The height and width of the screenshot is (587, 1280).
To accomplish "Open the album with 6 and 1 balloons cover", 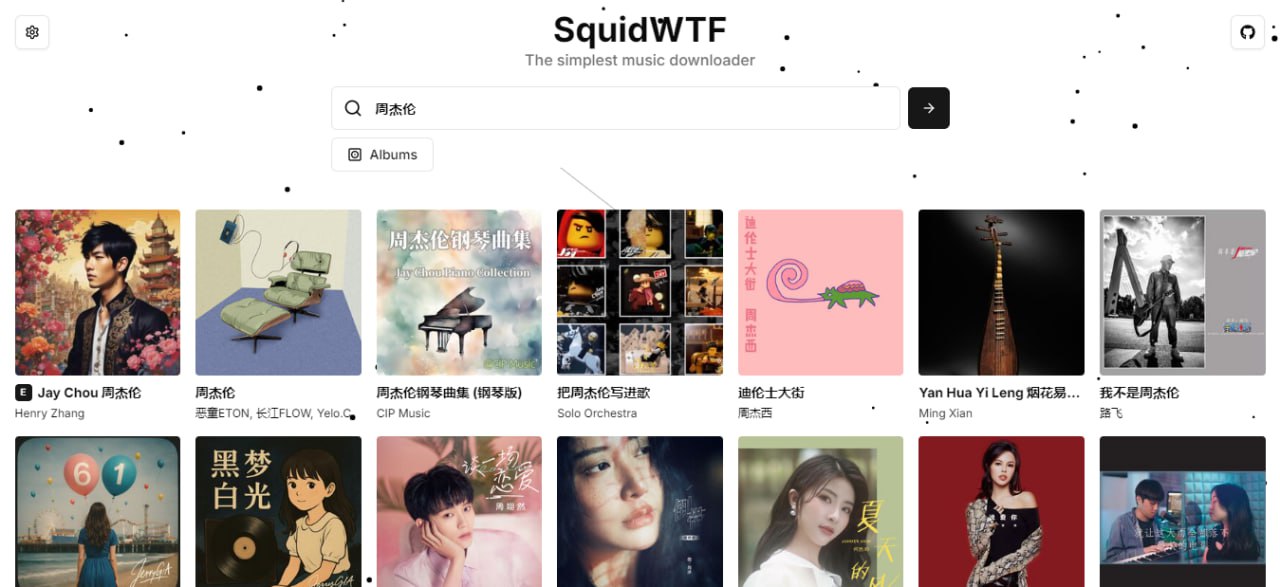I will tap(98, 511).
